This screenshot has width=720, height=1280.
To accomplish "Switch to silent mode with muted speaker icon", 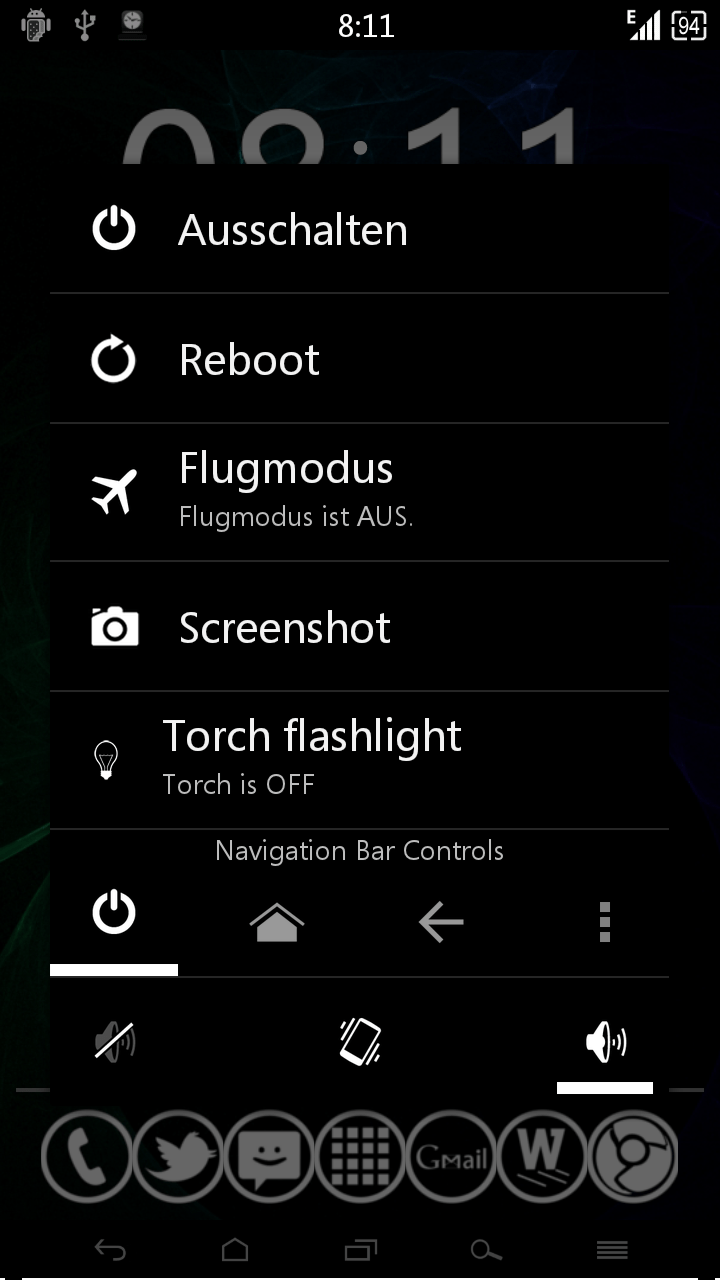I will [114, 1043].
